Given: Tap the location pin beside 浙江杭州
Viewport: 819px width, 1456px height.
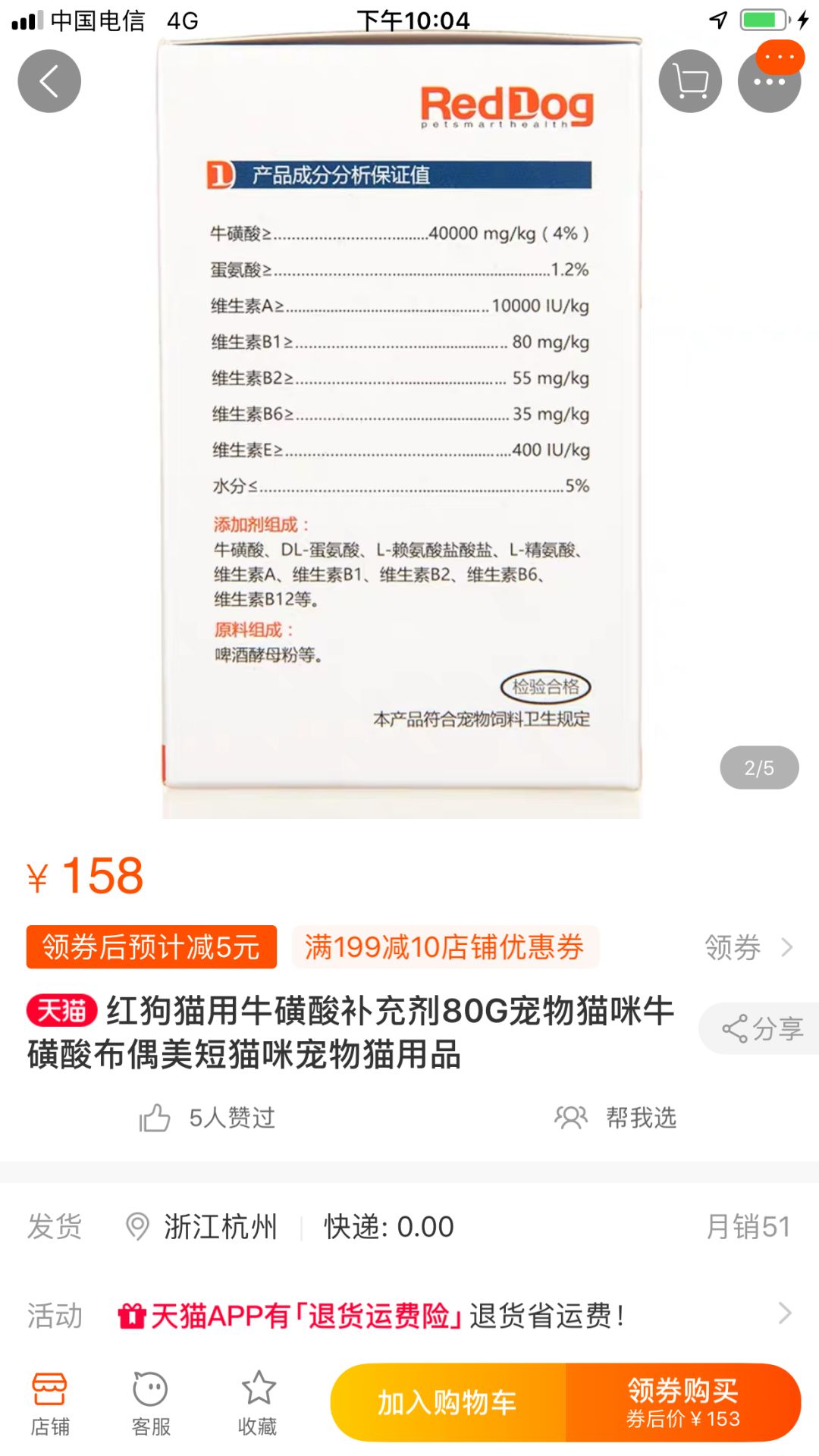Looking at the screenshot, I should point(136,1226).
